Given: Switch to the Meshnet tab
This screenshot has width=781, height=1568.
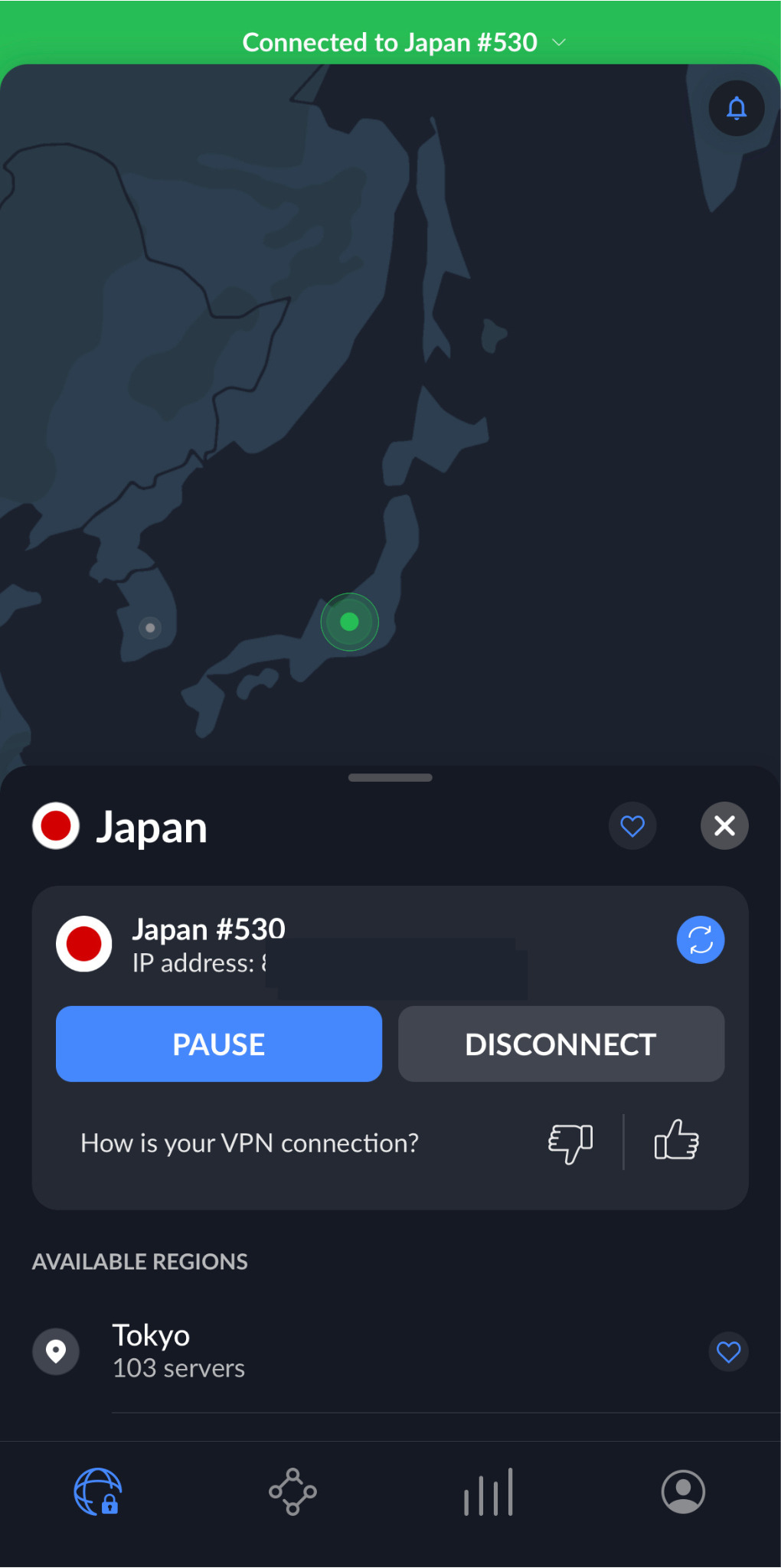Looking at the screenshot, I should tap(292, 1491).
